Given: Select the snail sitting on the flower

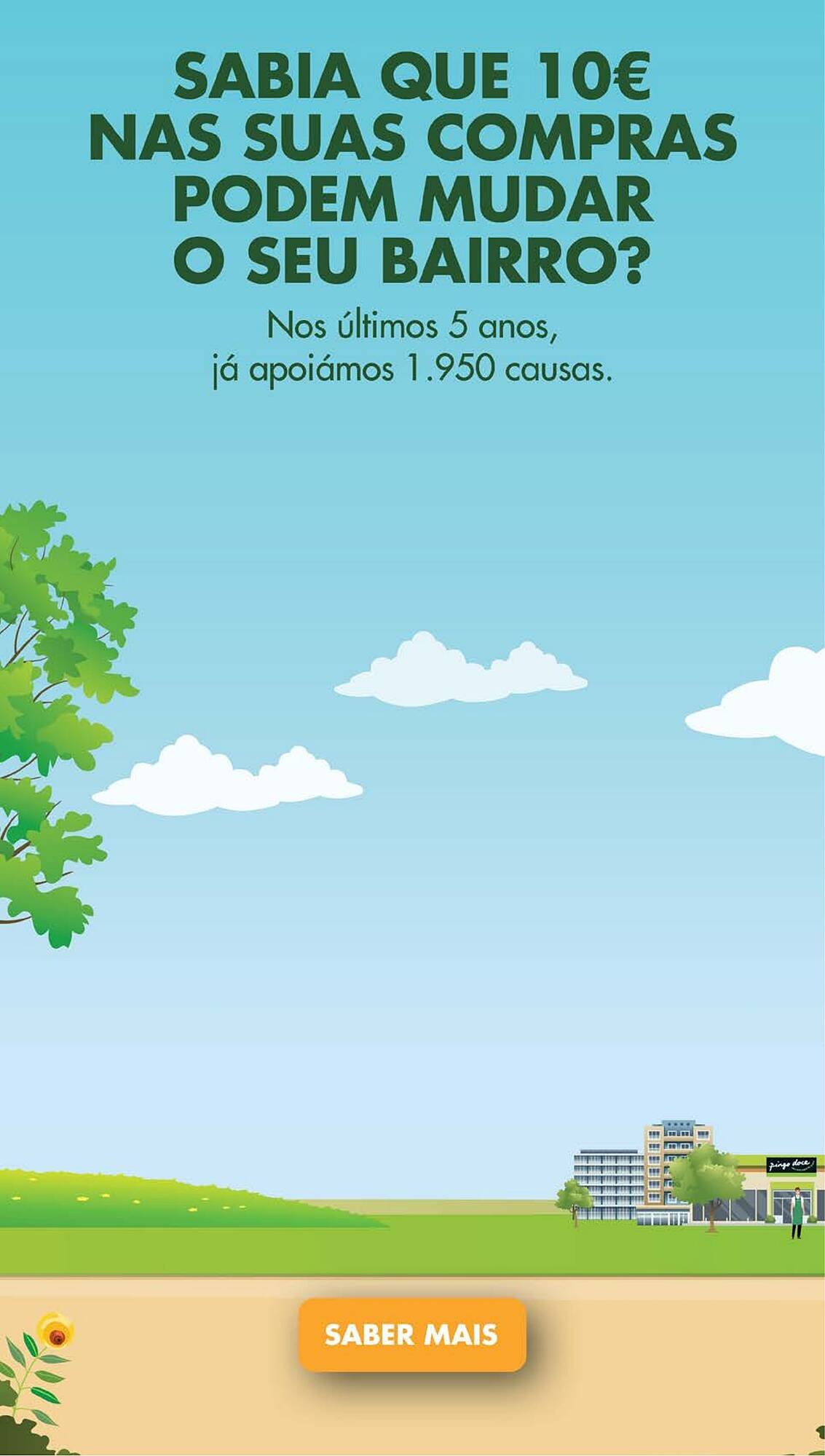Looking at the screenshot, I should [x=58, y=1337].
